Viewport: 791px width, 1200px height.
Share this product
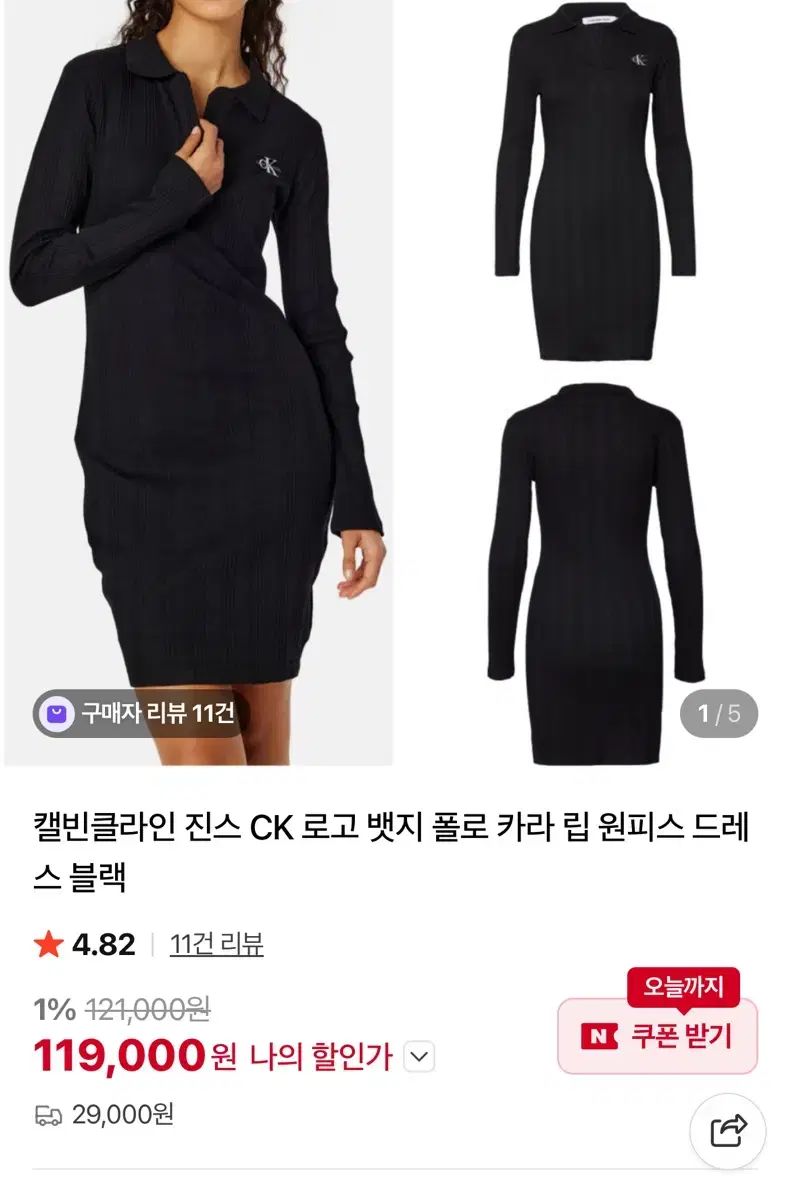(x=728, y=1131)
